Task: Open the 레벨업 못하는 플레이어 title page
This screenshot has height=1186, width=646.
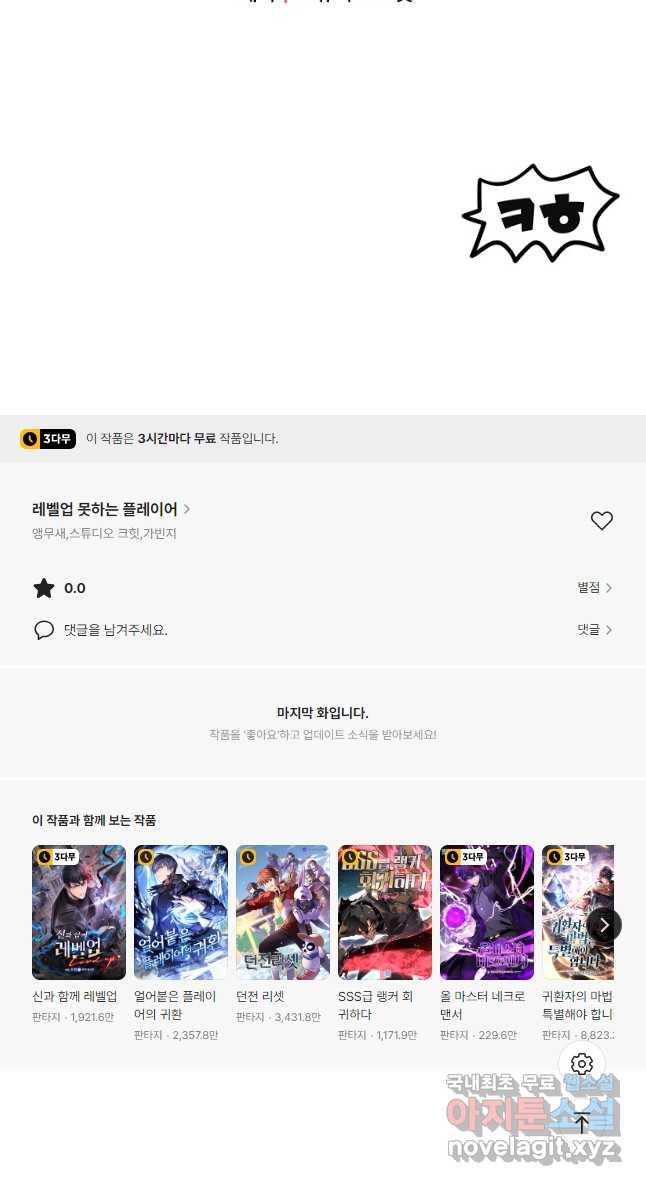Action: [x=110, y=509]
